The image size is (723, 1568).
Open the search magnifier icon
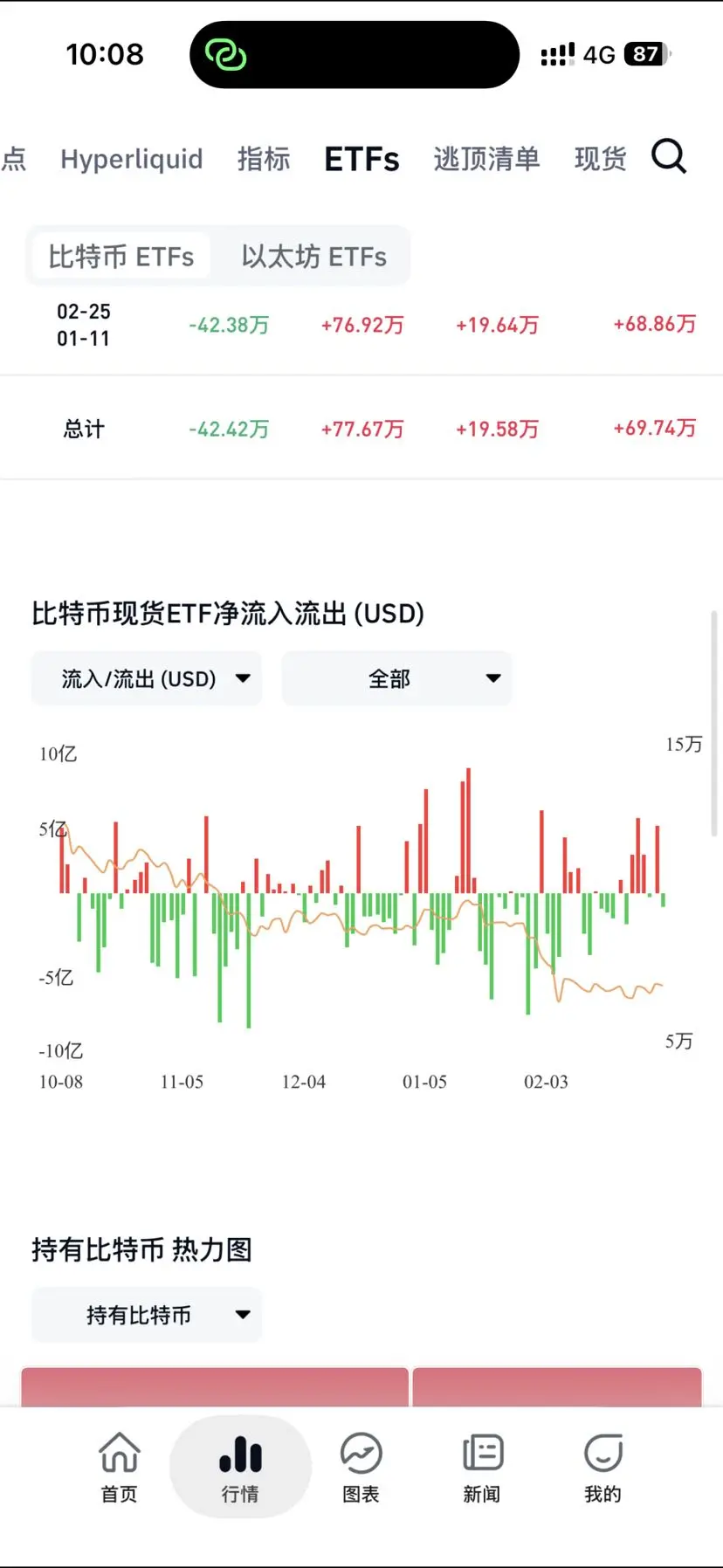click(669, 157)
